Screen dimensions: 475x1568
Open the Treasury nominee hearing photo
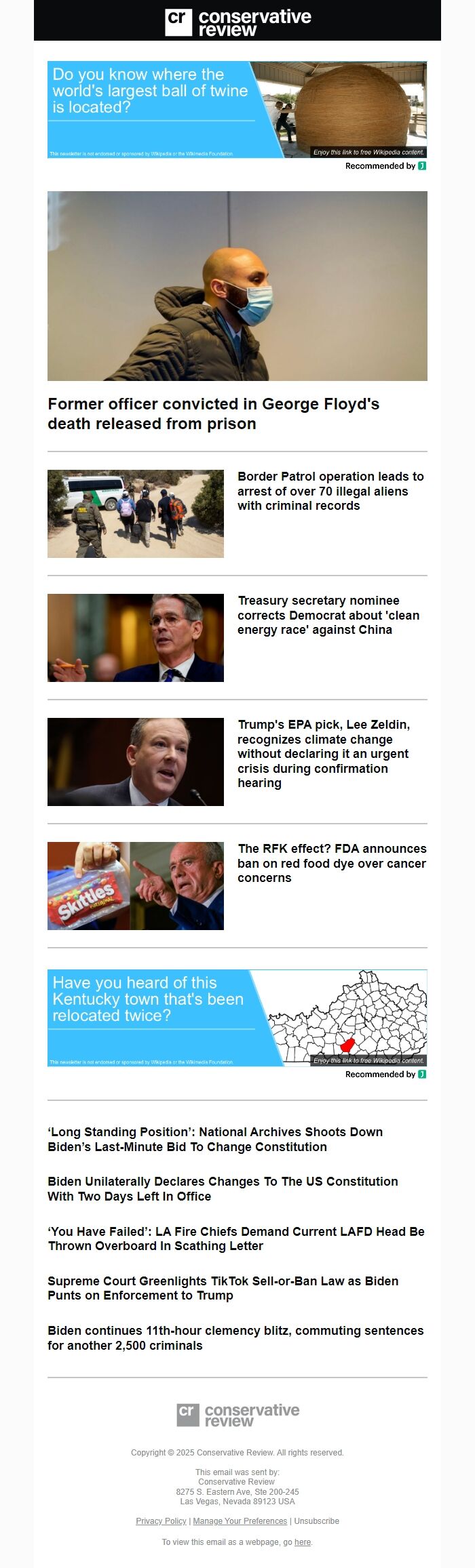(x=136, y=638)
